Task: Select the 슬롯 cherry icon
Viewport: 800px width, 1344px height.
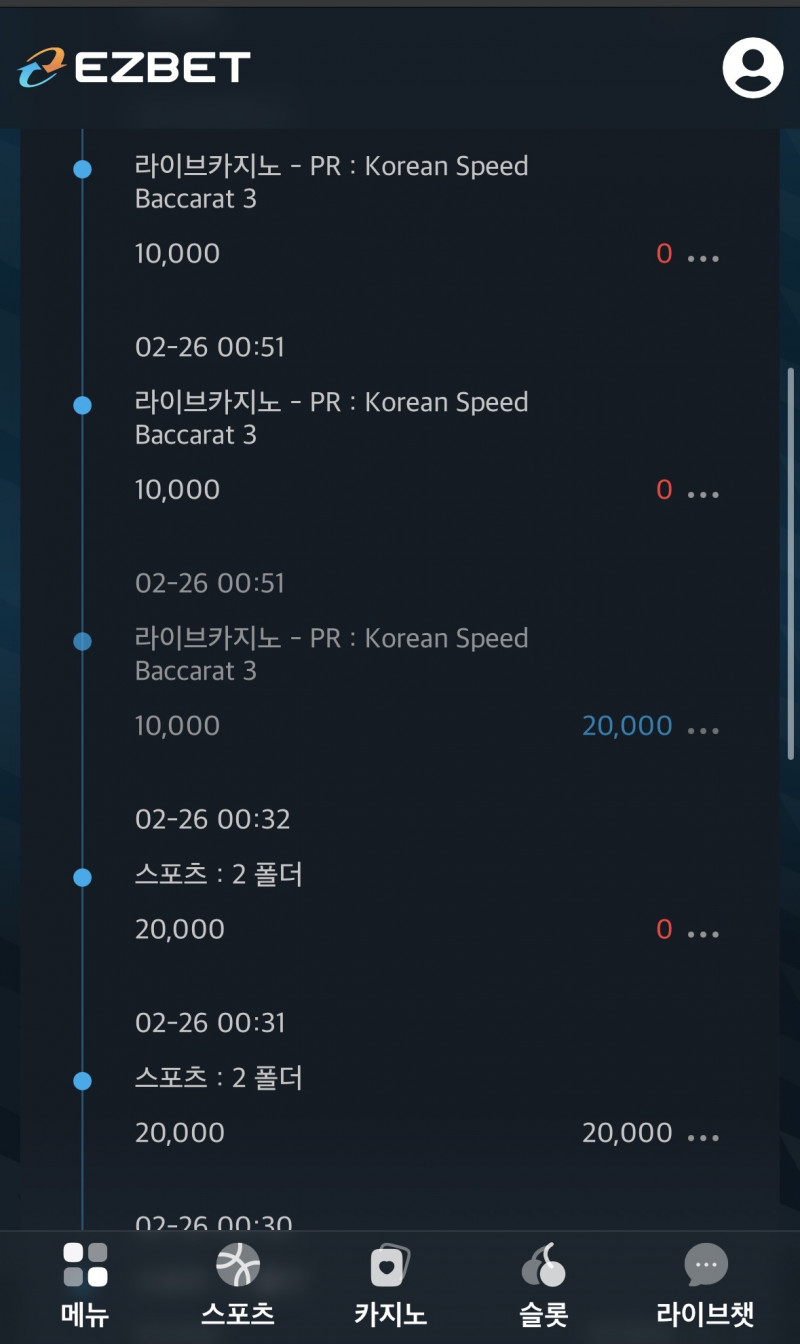Action: (545, 1264)
